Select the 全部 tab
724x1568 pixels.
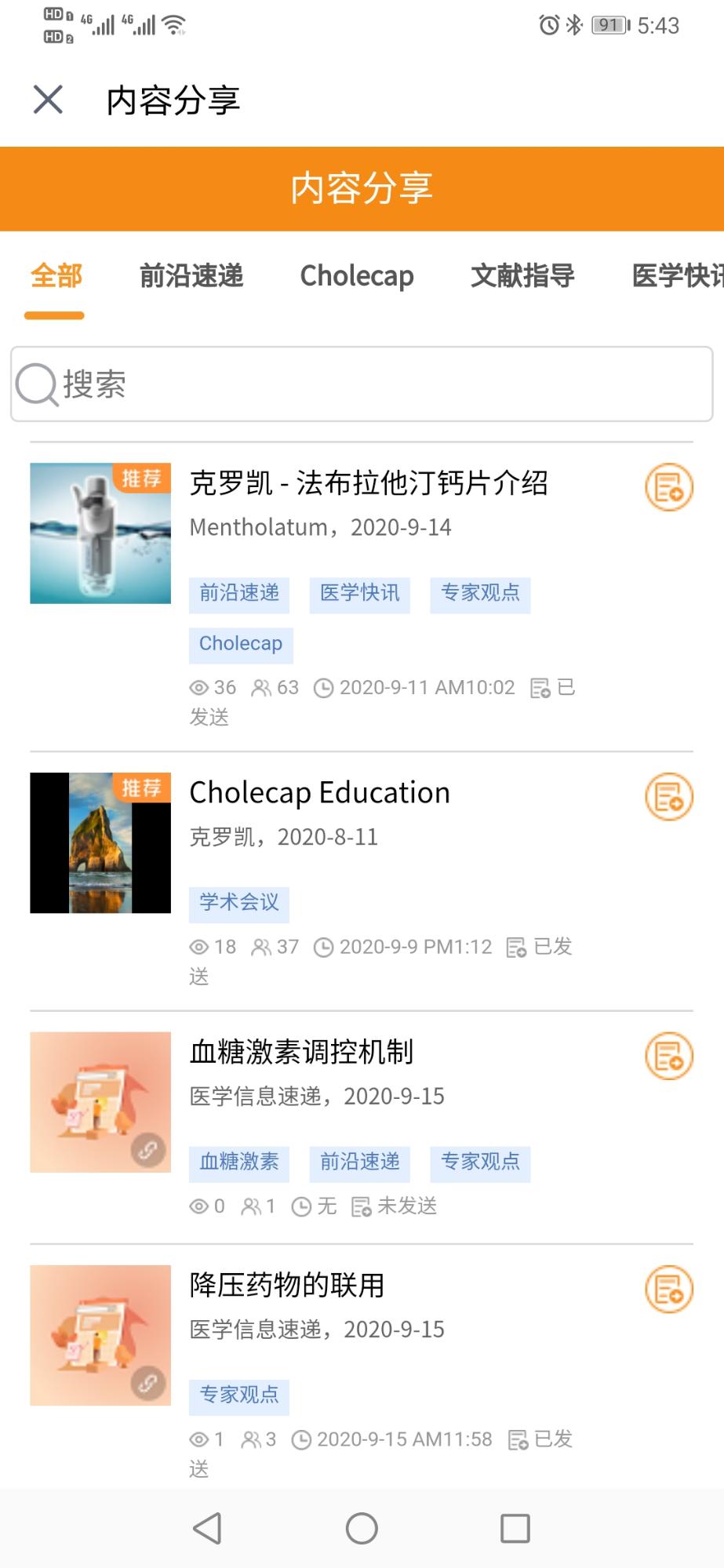click(x=56, y=276)
